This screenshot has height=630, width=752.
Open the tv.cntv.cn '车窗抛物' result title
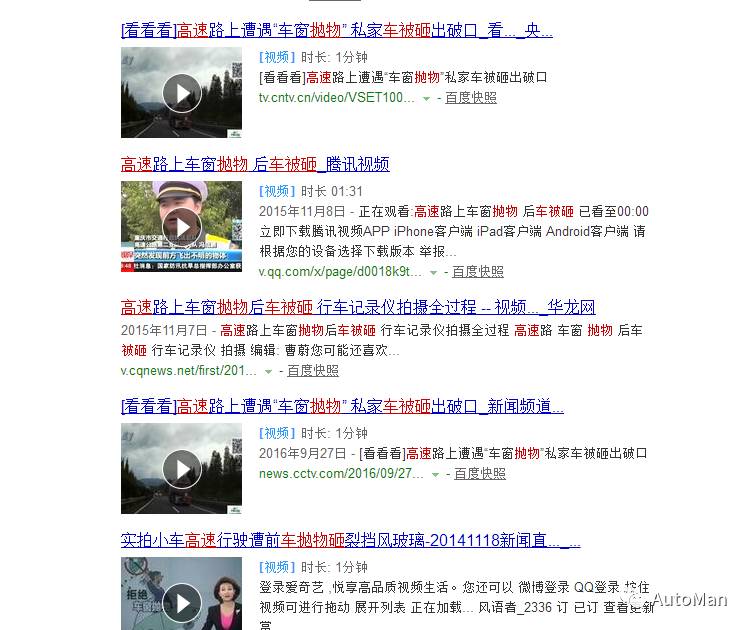coord(336,30)
